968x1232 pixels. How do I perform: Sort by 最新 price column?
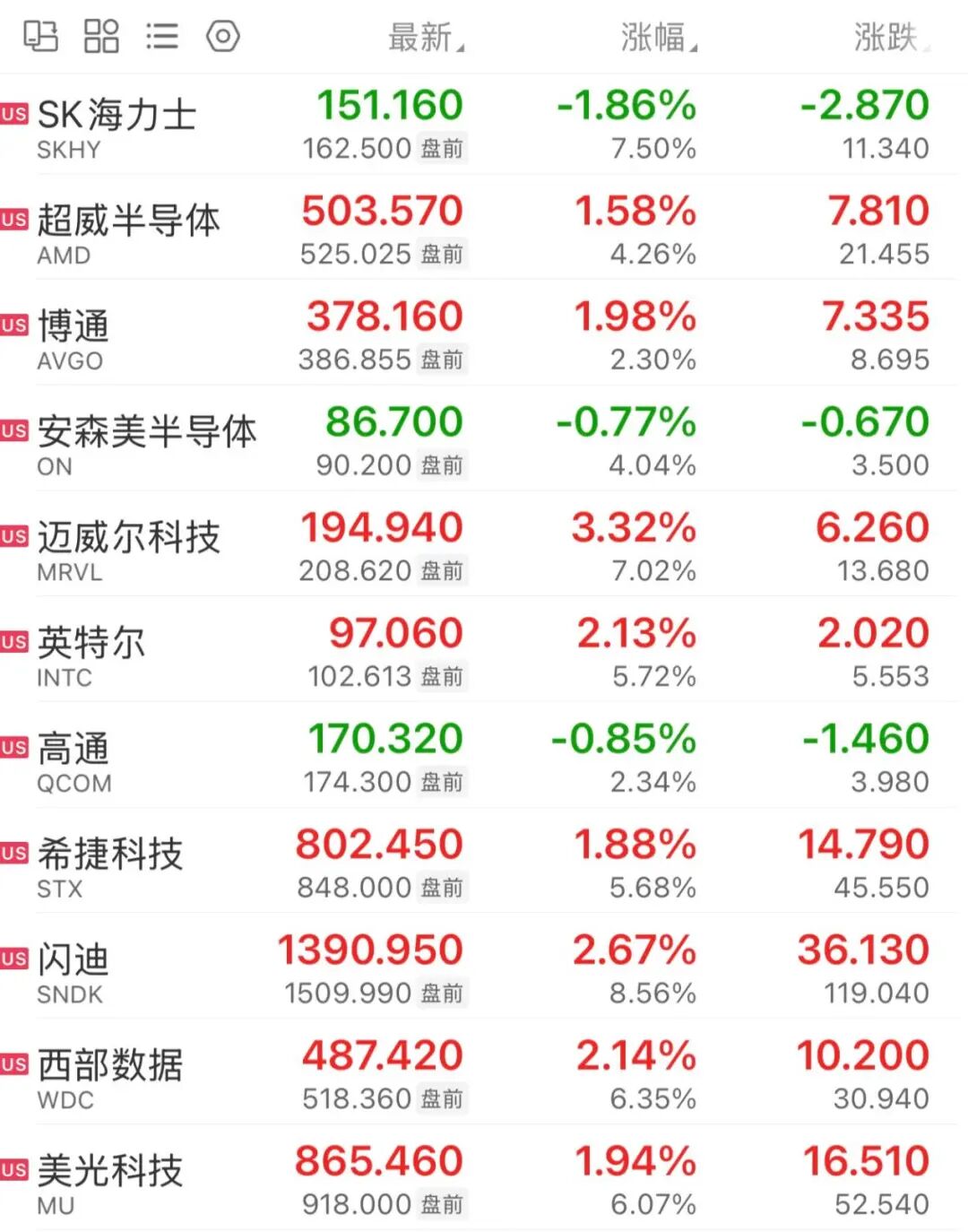click(426, 38)
